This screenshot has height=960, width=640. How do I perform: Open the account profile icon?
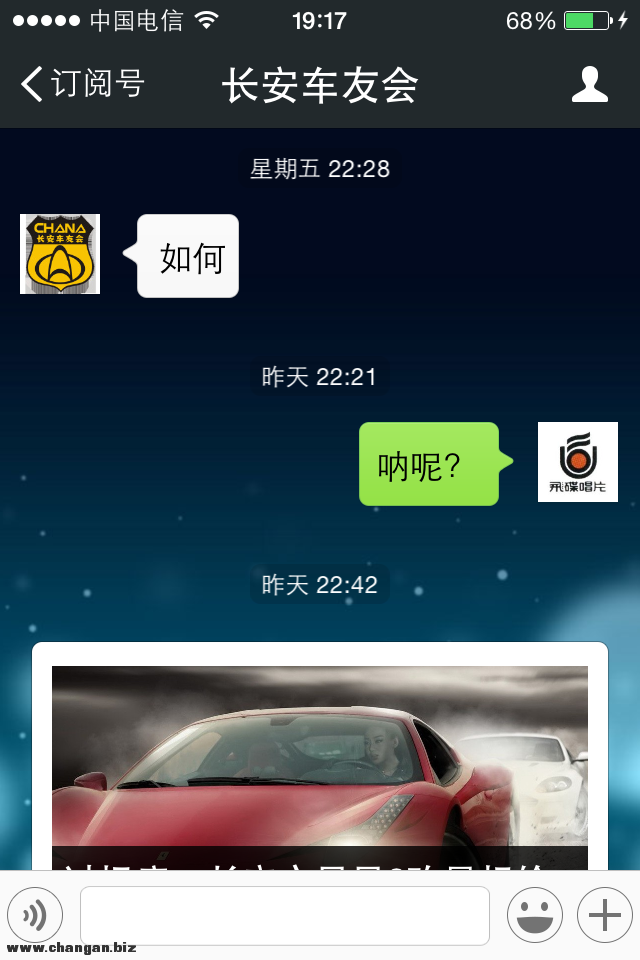point(590,84)
